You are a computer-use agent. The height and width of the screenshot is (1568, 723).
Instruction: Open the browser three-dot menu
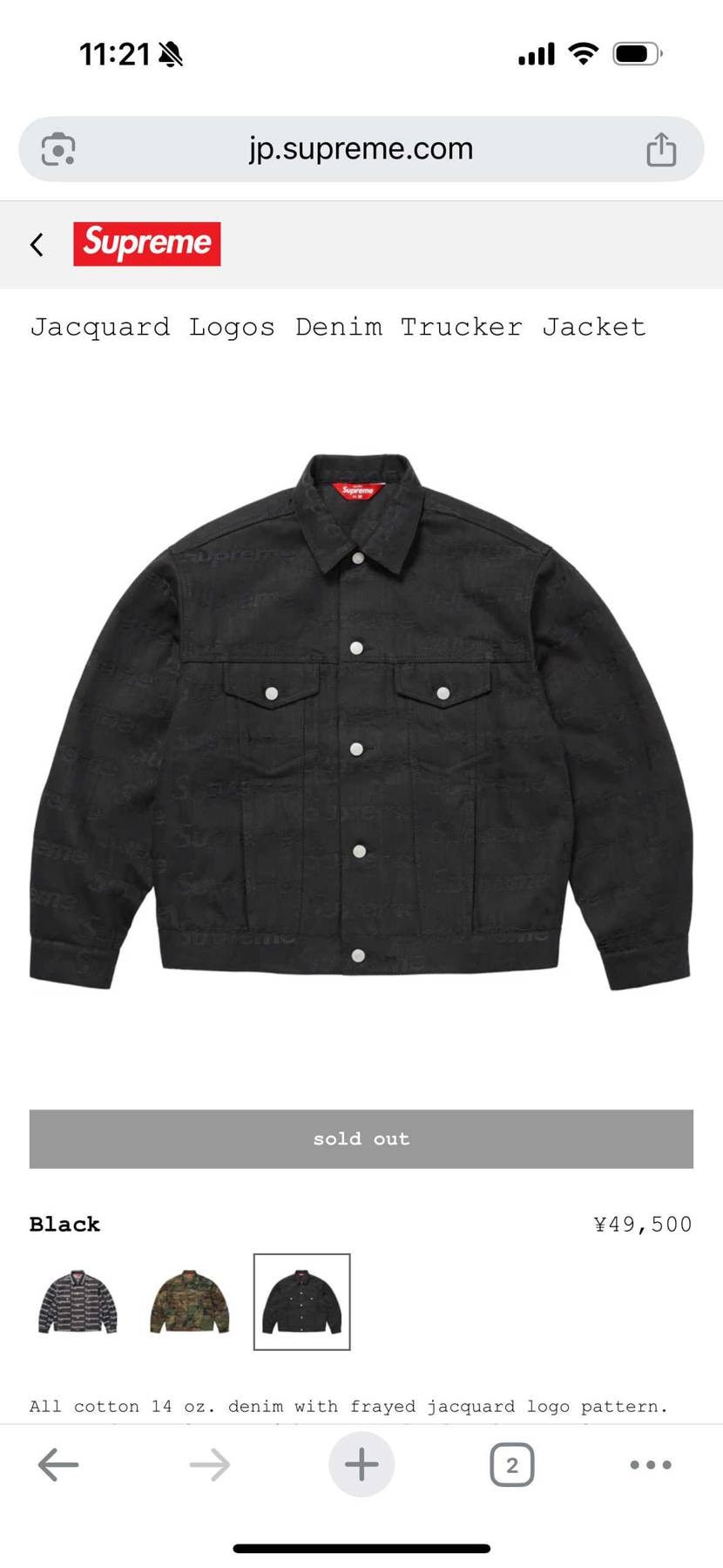[x=651, y=1465]
